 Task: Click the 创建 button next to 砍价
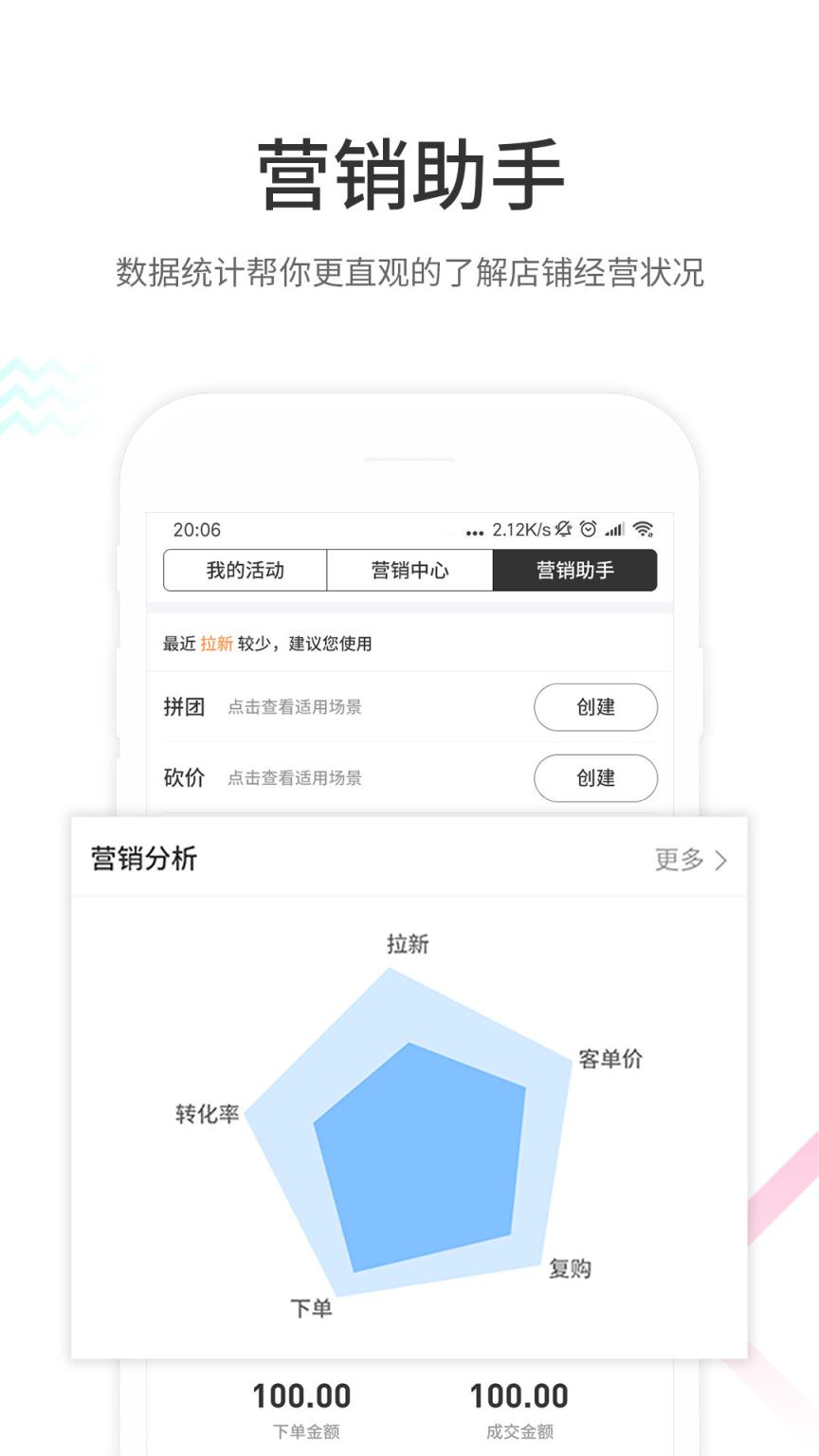[595, 778]
